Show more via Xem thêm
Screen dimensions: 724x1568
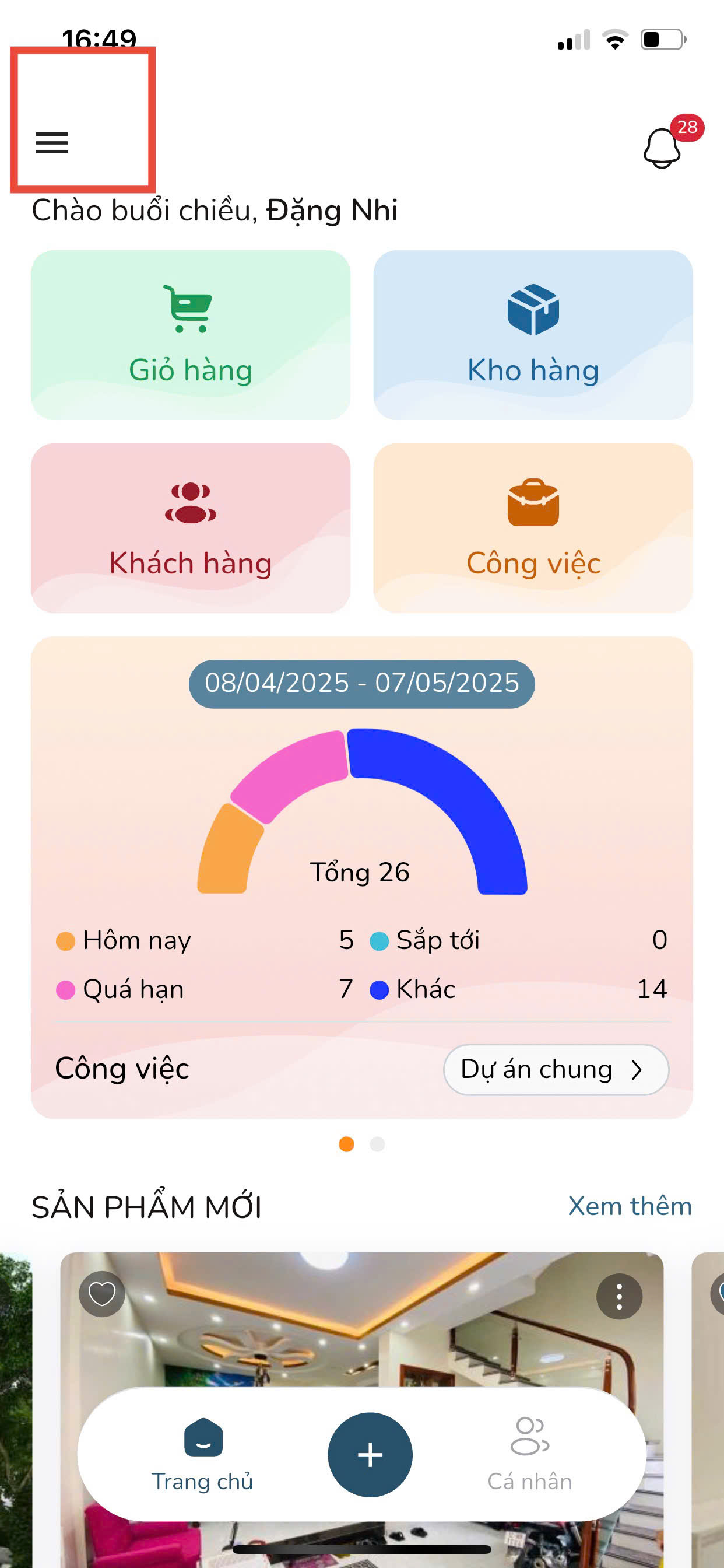(630, 1206)
